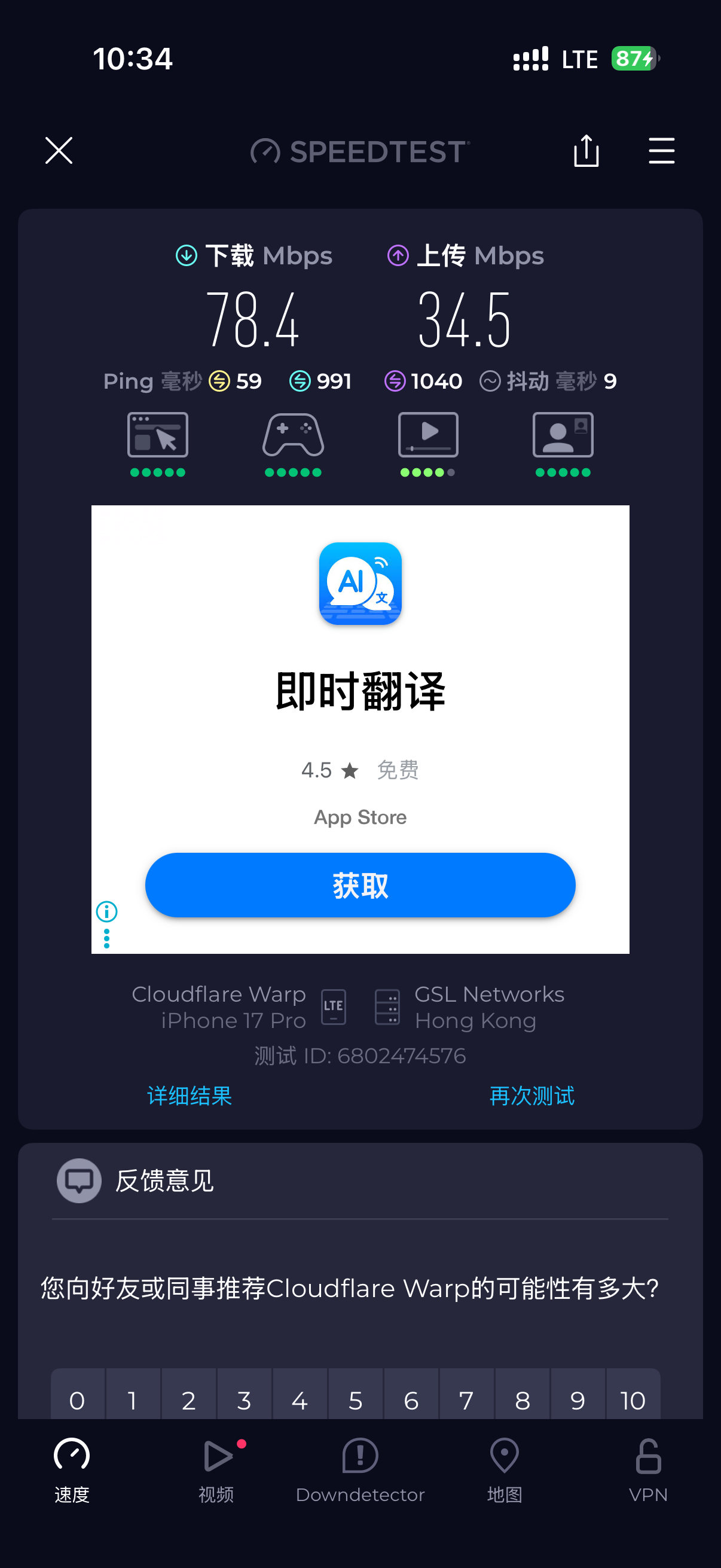View video streaming rating icon
Viewport: 721px width, 1568px height.
pos(427,435)
